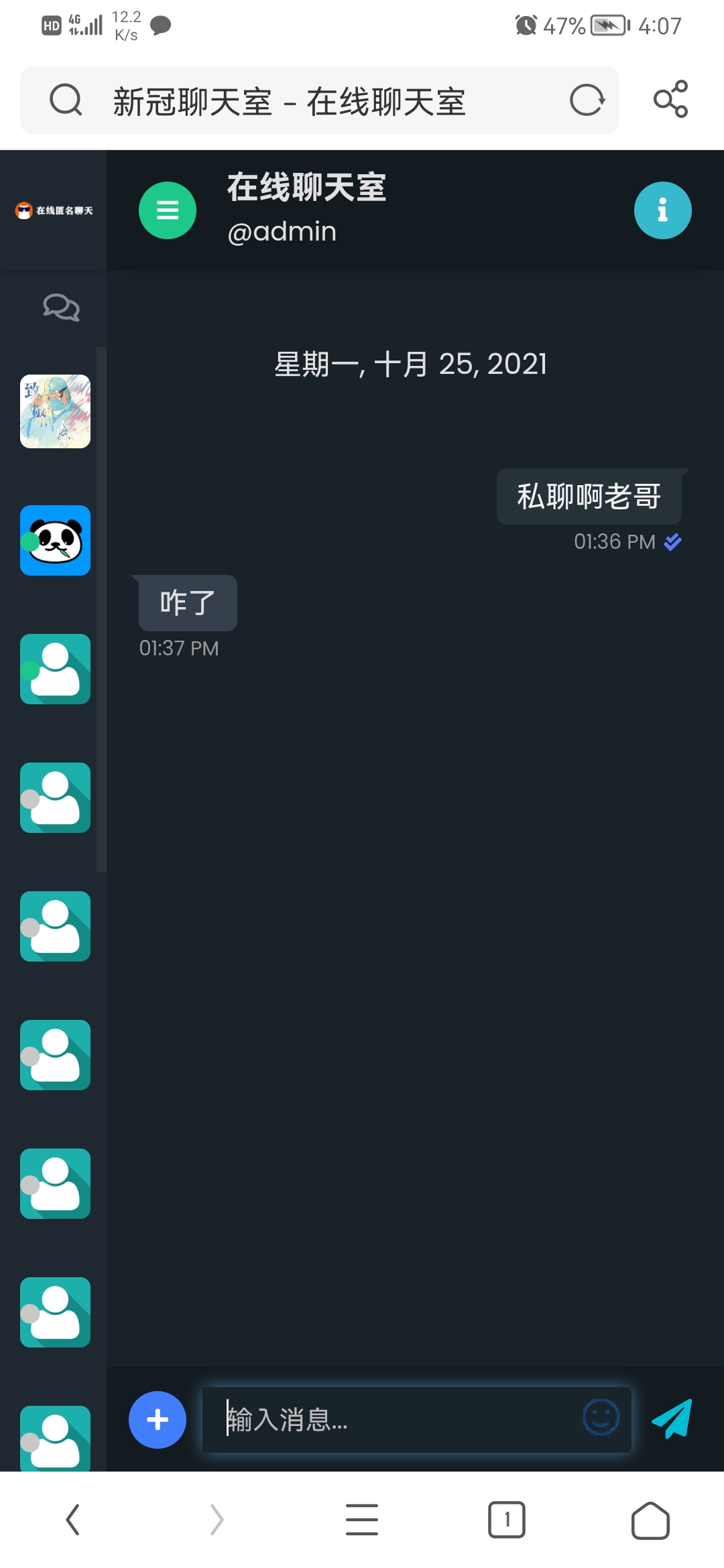Reload the page in the browser bar

[x=587, y=101]
